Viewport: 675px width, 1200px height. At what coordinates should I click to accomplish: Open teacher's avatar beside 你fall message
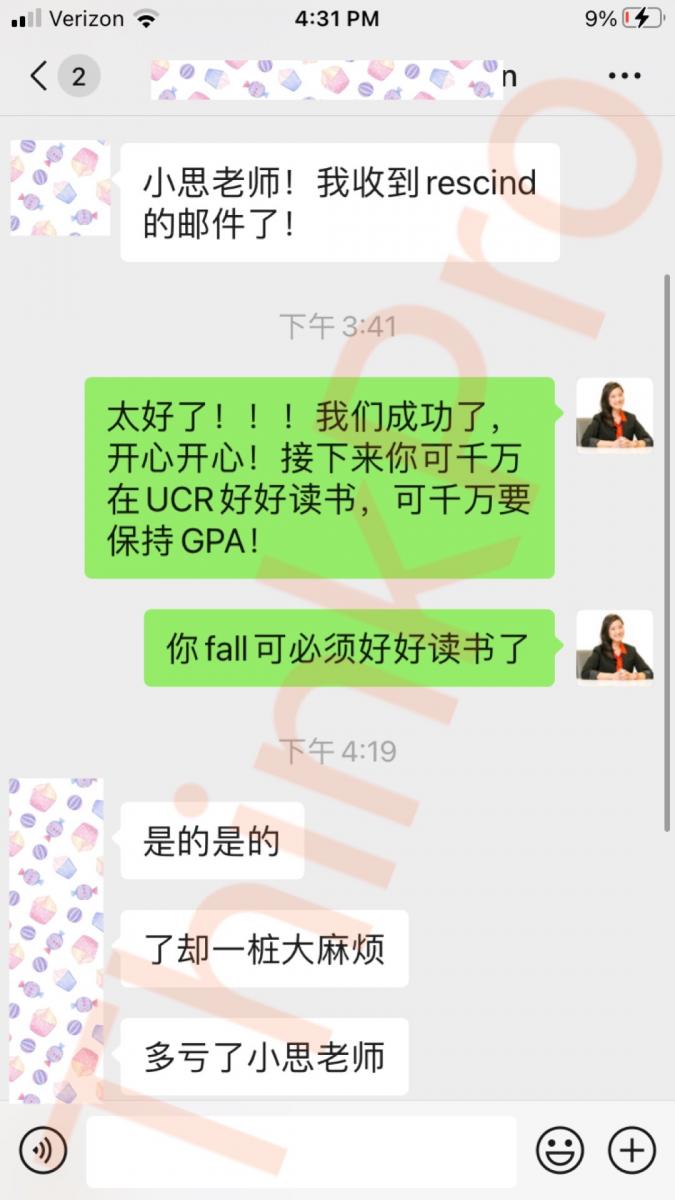[x=614, y=647]
